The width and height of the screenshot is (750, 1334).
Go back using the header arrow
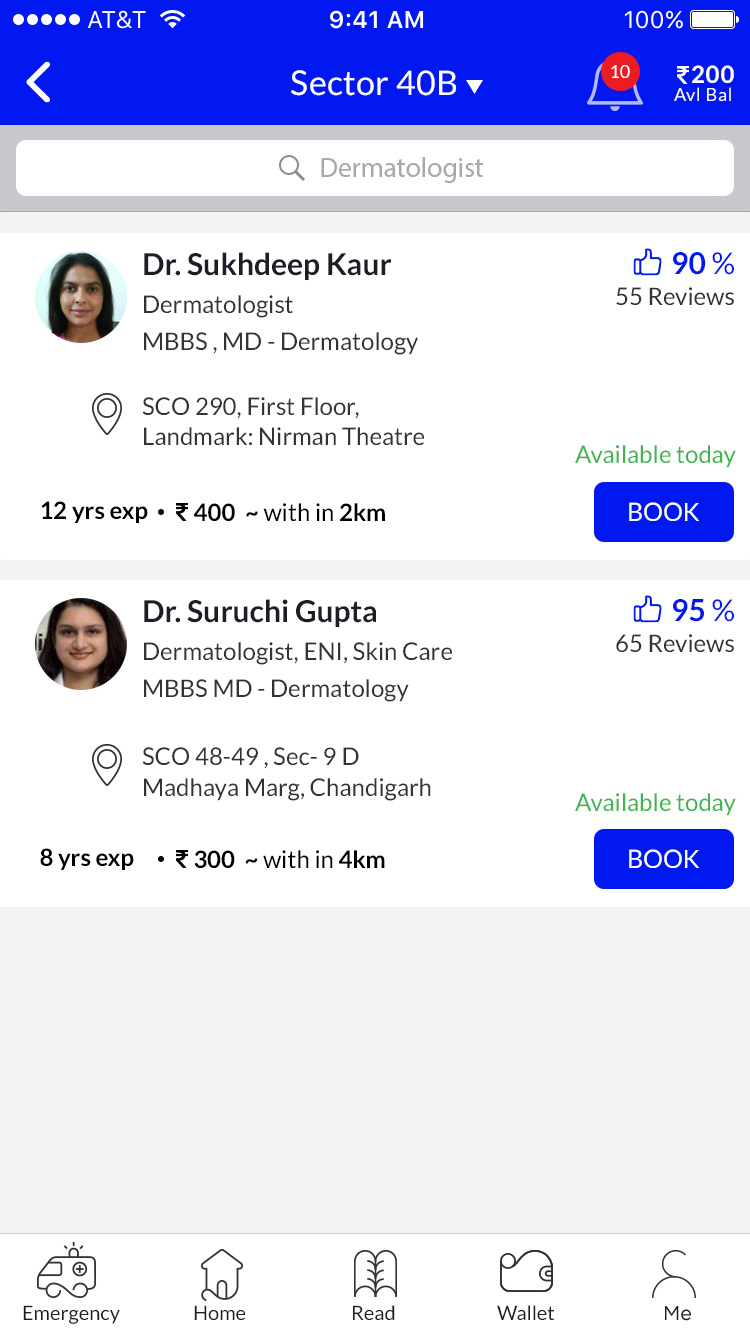[x=39, y=83]
